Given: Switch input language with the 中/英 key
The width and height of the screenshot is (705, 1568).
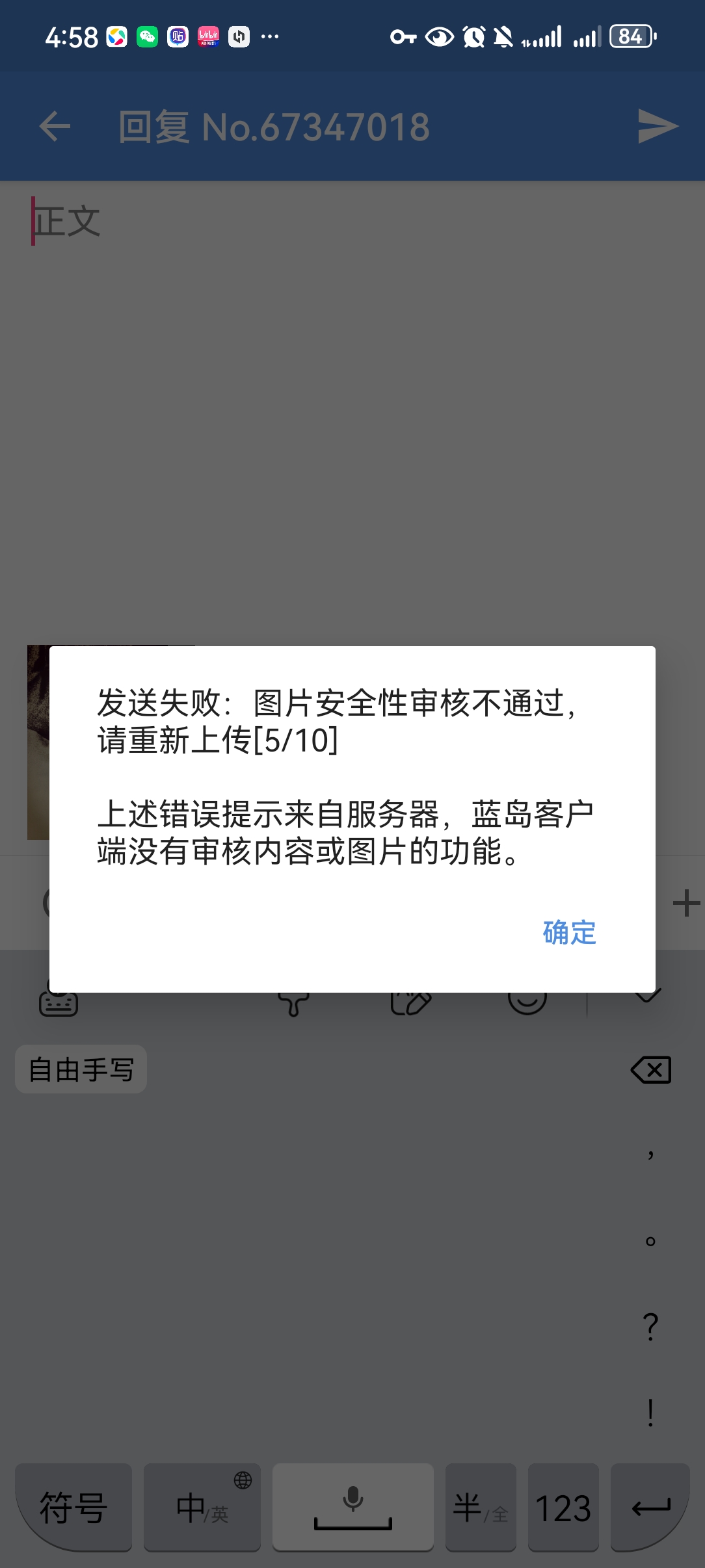Looking at the screenshot, I should (x=202, y=1507).
